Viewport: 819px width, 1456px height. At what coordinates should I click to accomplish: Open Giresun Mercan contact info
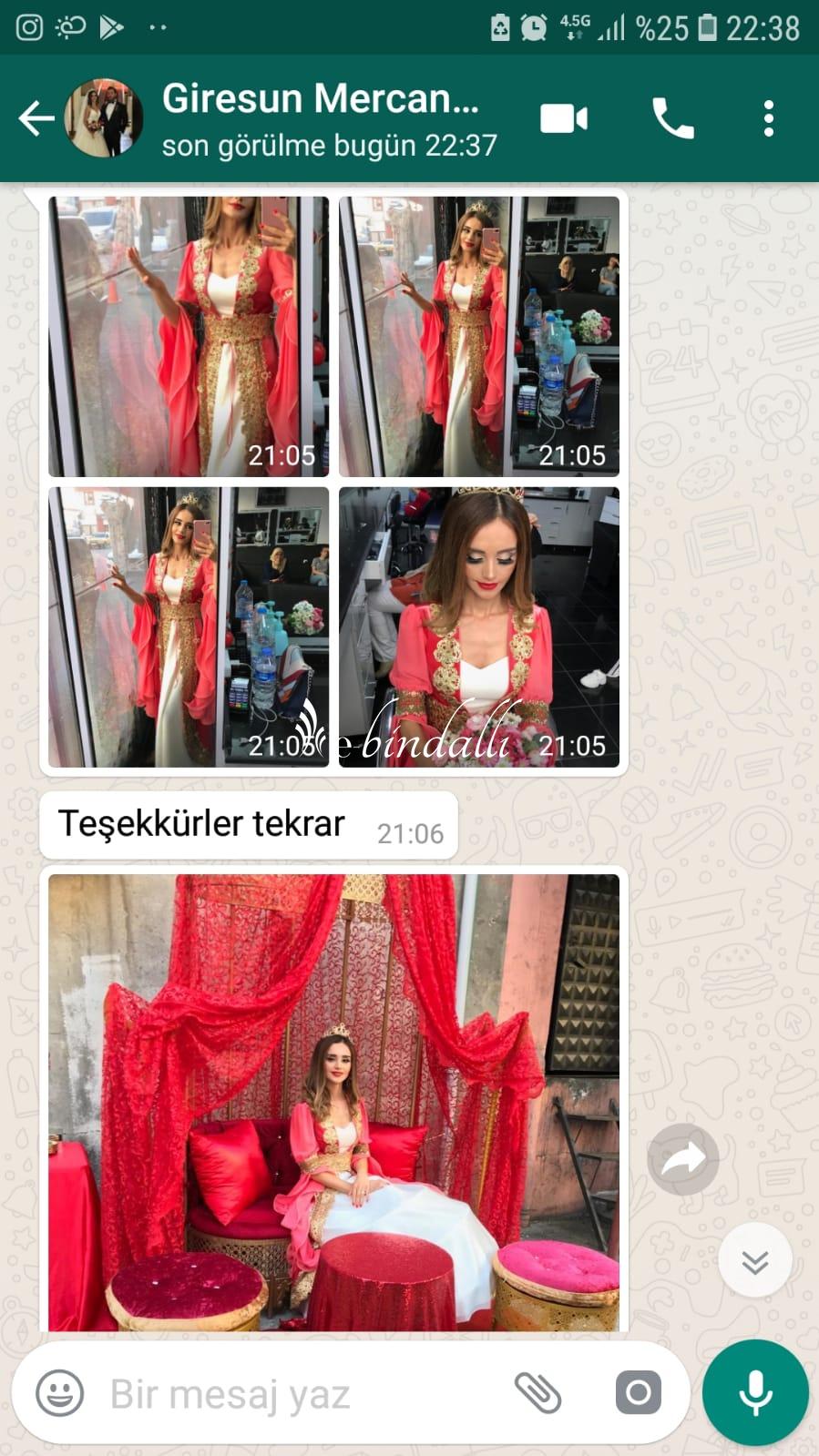coord(319,119)
